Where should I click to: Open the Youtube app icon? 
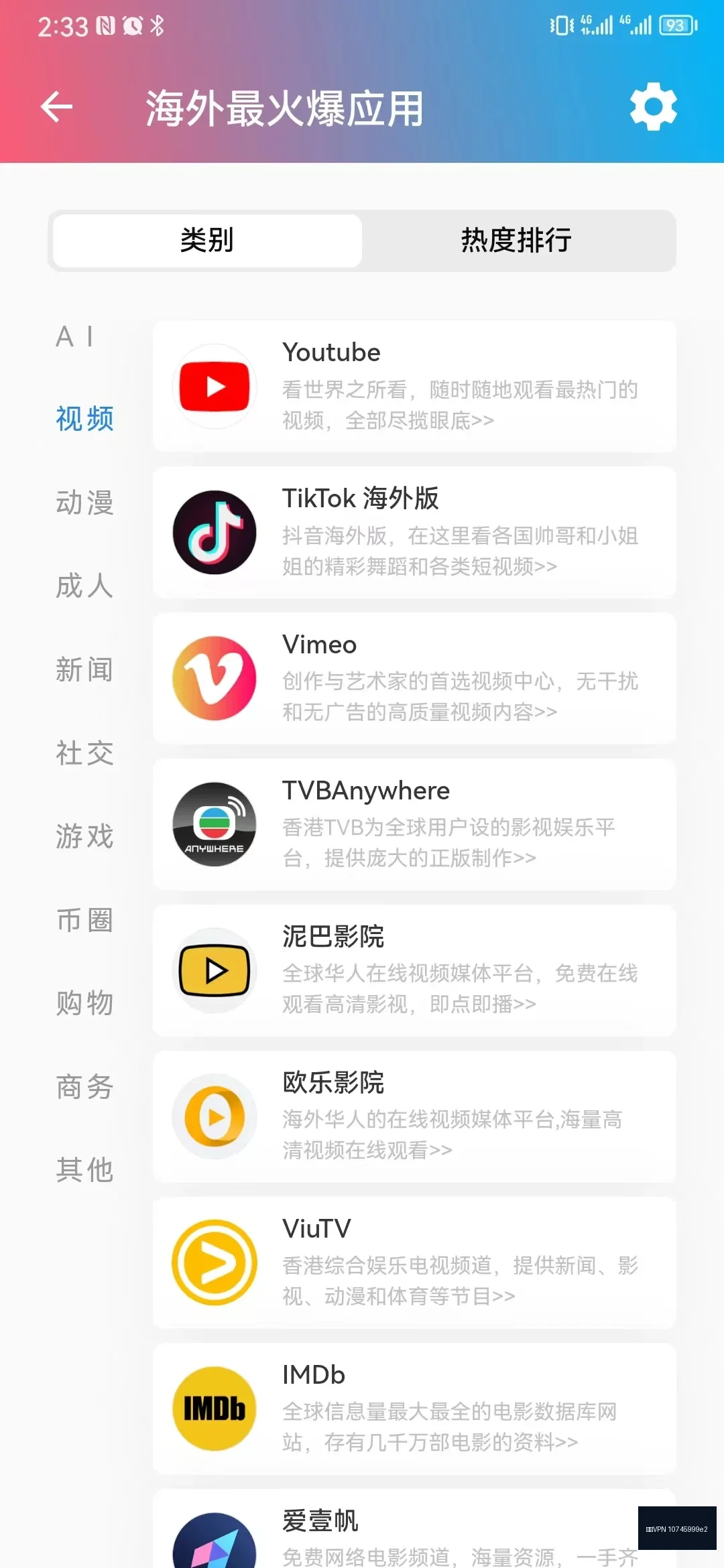pos(214,387)
